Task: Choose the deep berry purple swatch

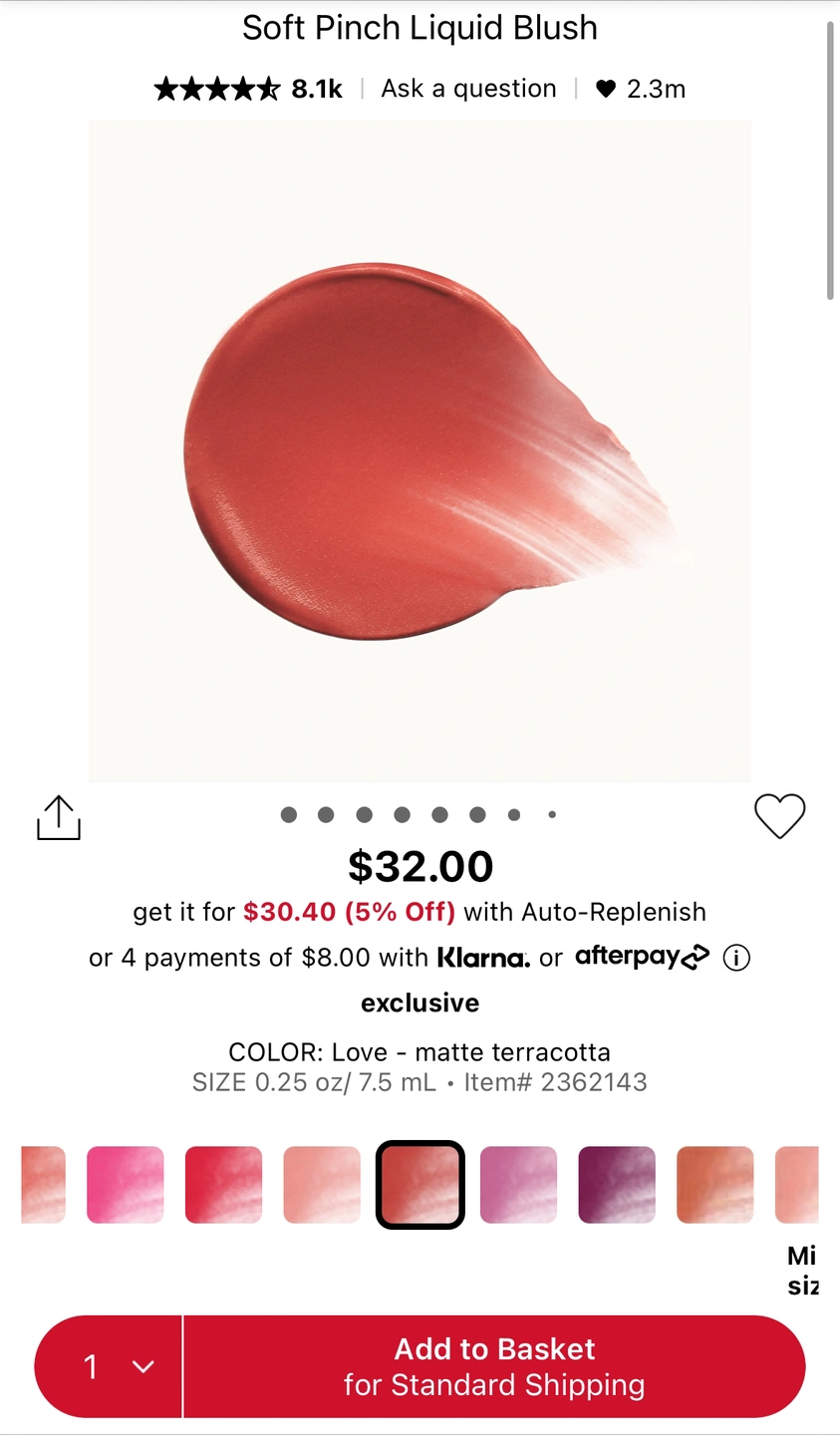Action: (617, 1184)
